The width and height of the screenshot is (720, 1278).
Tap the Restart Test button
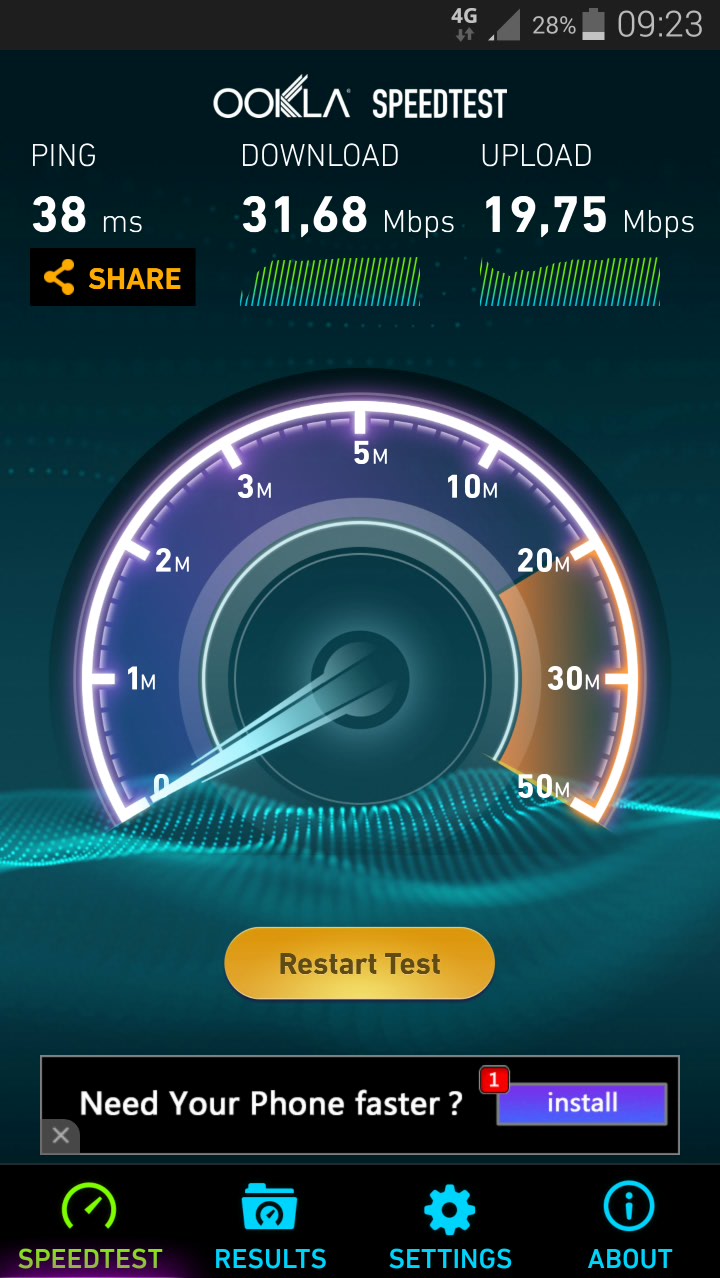tap(360, 964)
